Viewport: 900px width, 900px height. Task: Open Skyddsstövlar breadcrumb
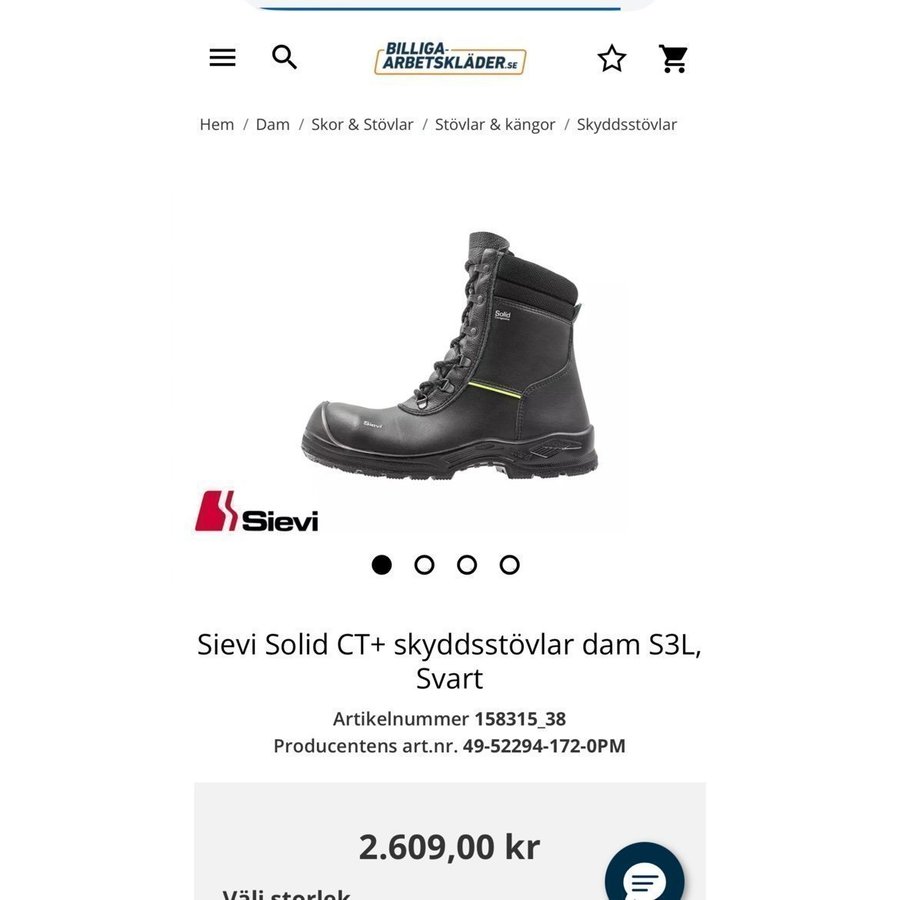click(x=627, y=125)
